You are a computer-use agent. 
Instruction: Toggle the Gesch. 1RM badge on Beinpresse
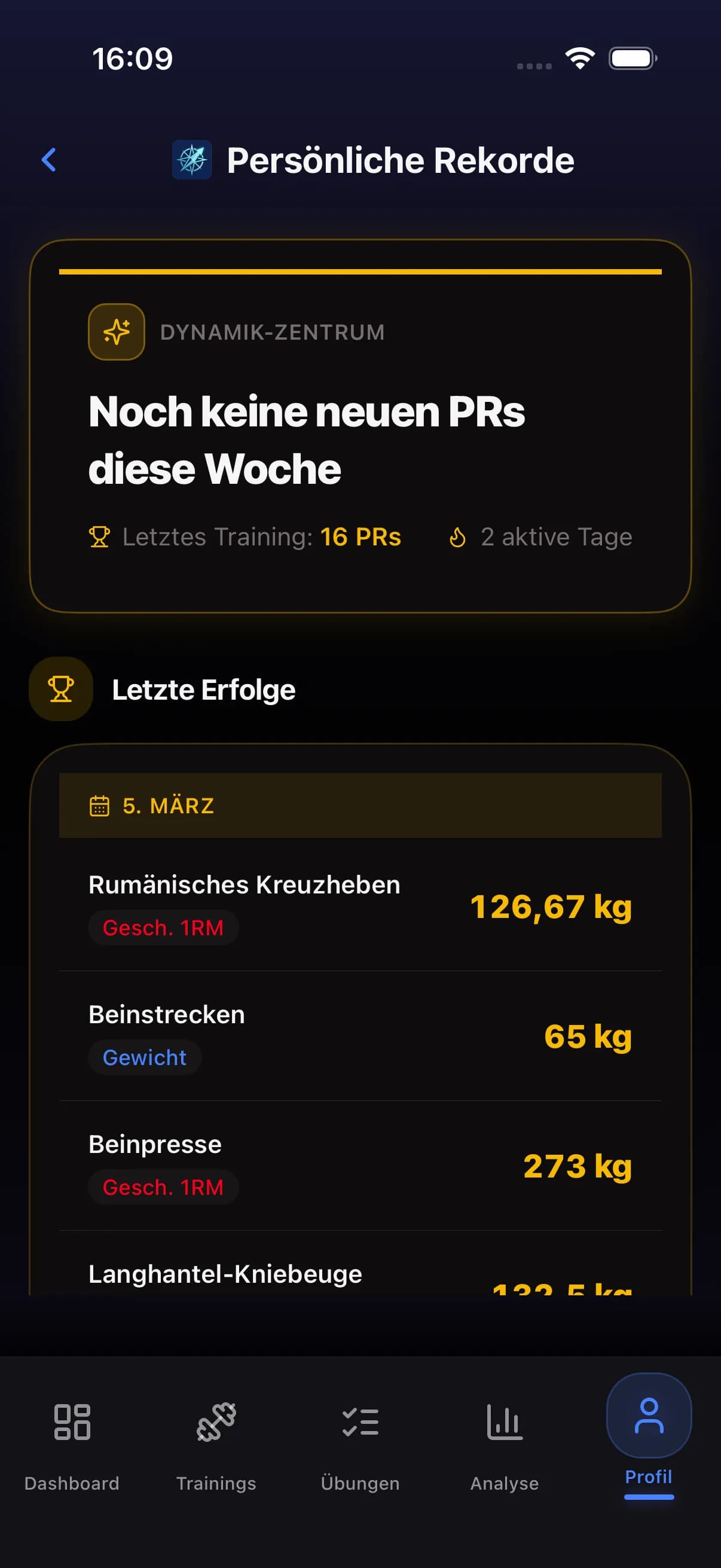pyautogui.click(x=163, y=1186)
